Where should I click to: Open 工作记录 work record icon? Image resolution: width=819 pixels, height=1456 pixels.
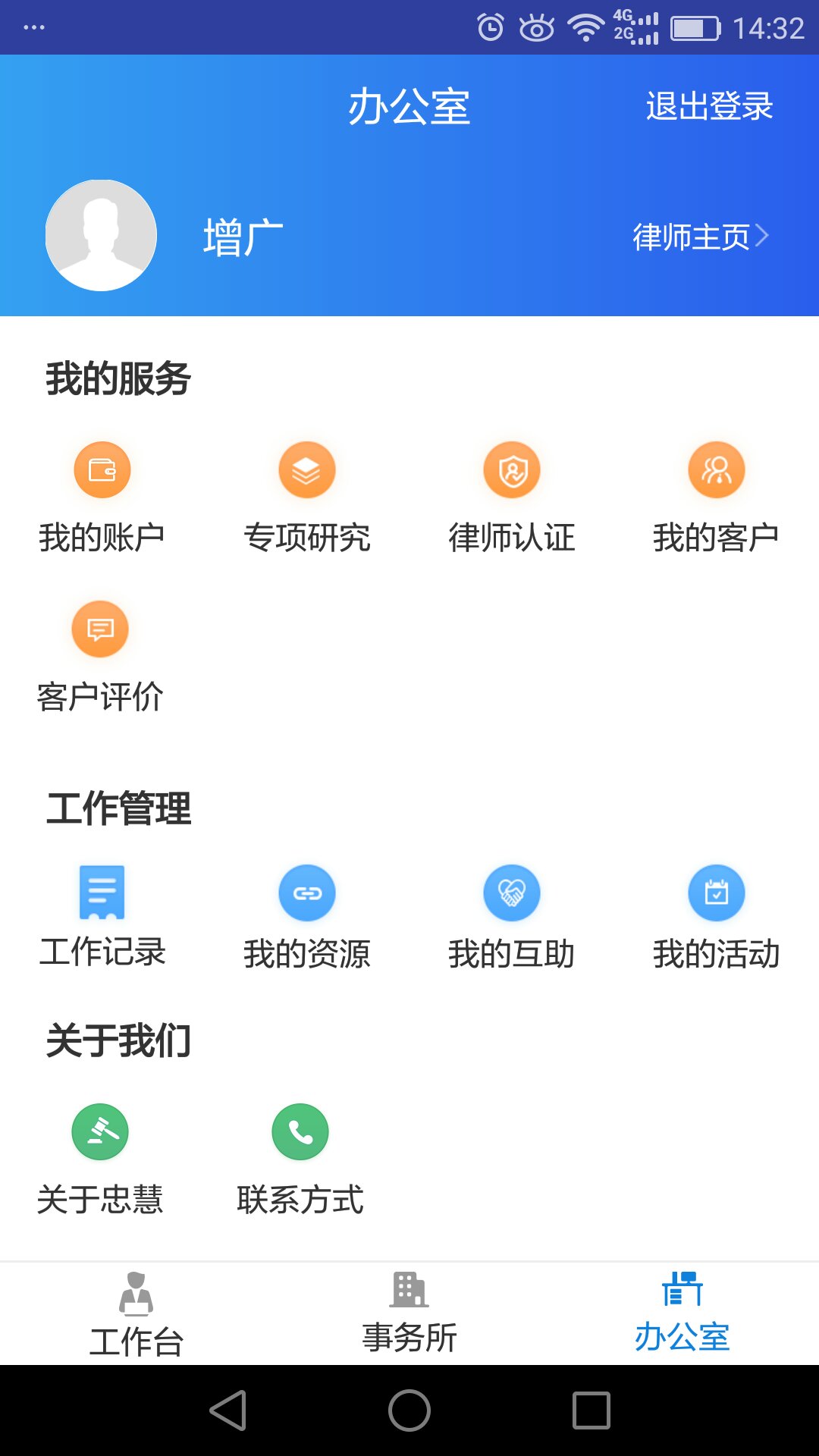102,893
